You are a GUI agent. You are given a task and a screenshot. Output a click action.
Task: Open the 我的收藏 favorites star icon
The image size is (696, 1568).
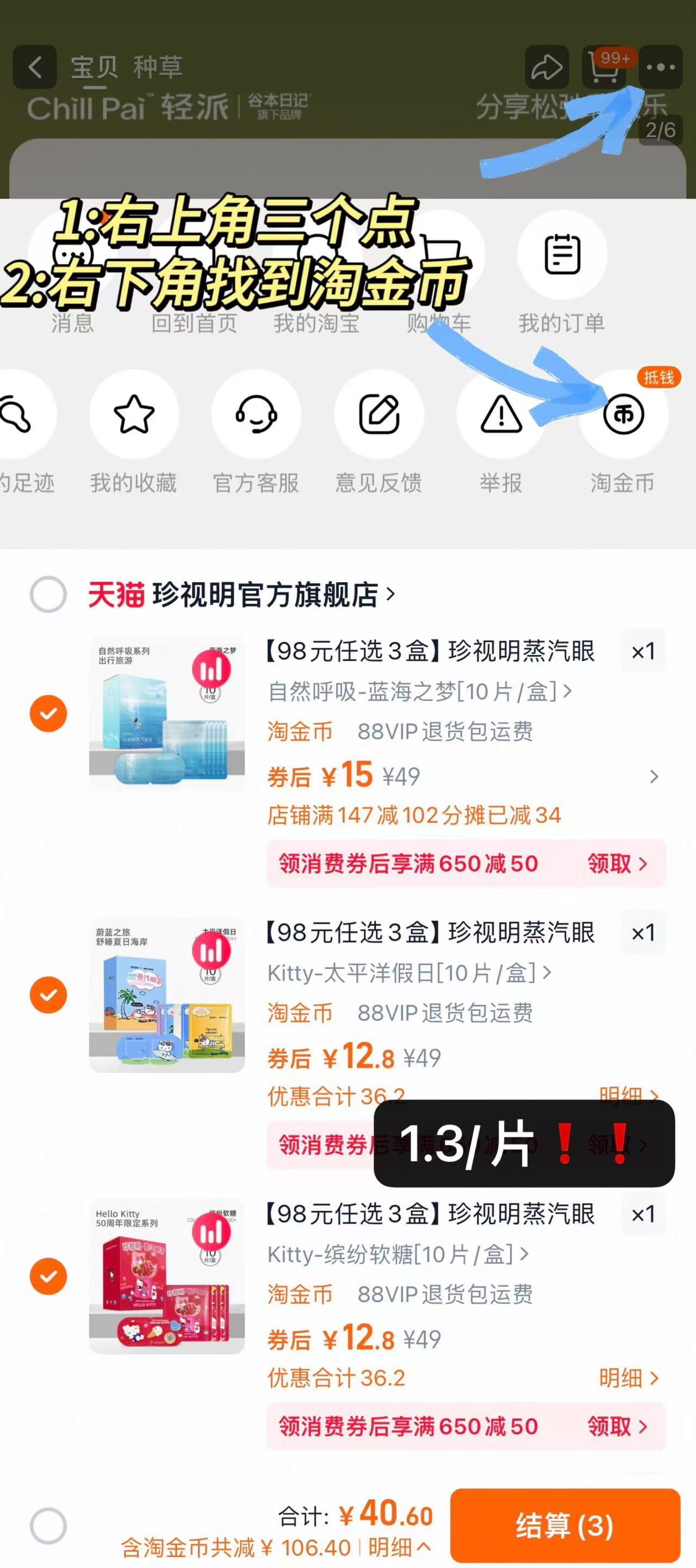coord(133,414)
